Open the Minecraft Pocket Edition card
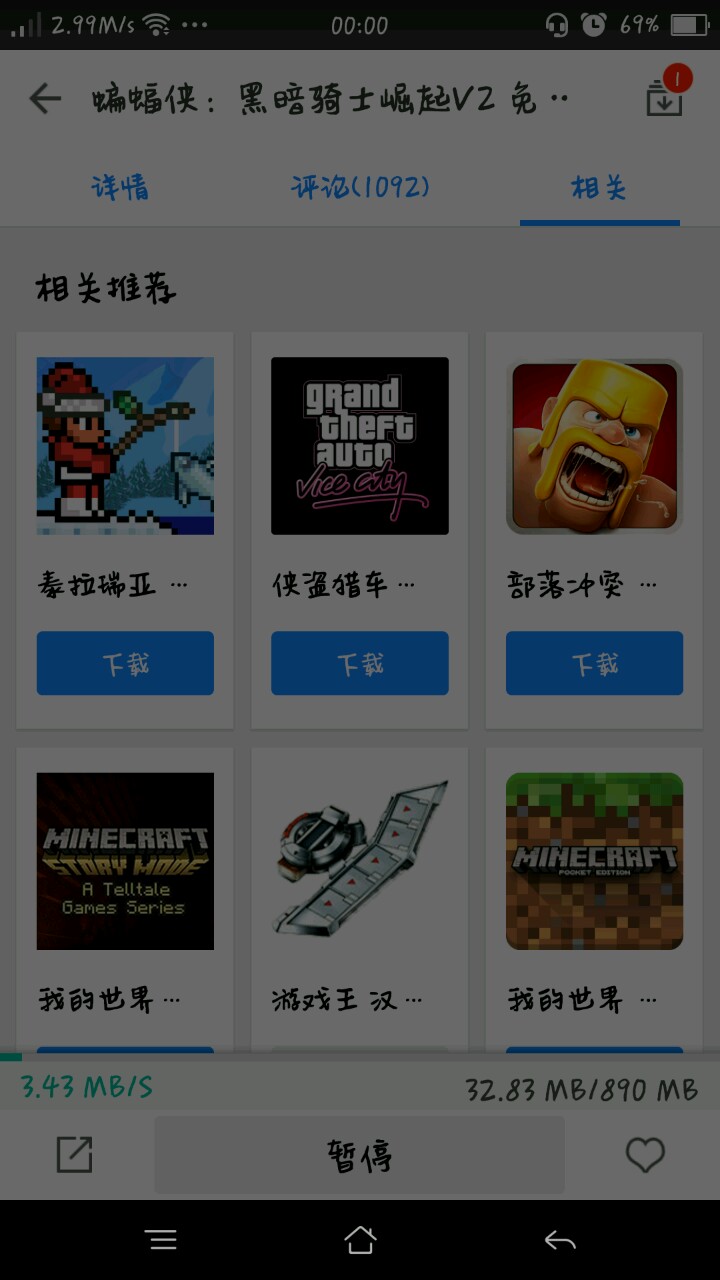This screenshot has width=720, height=1280. (x=594, y=861)
